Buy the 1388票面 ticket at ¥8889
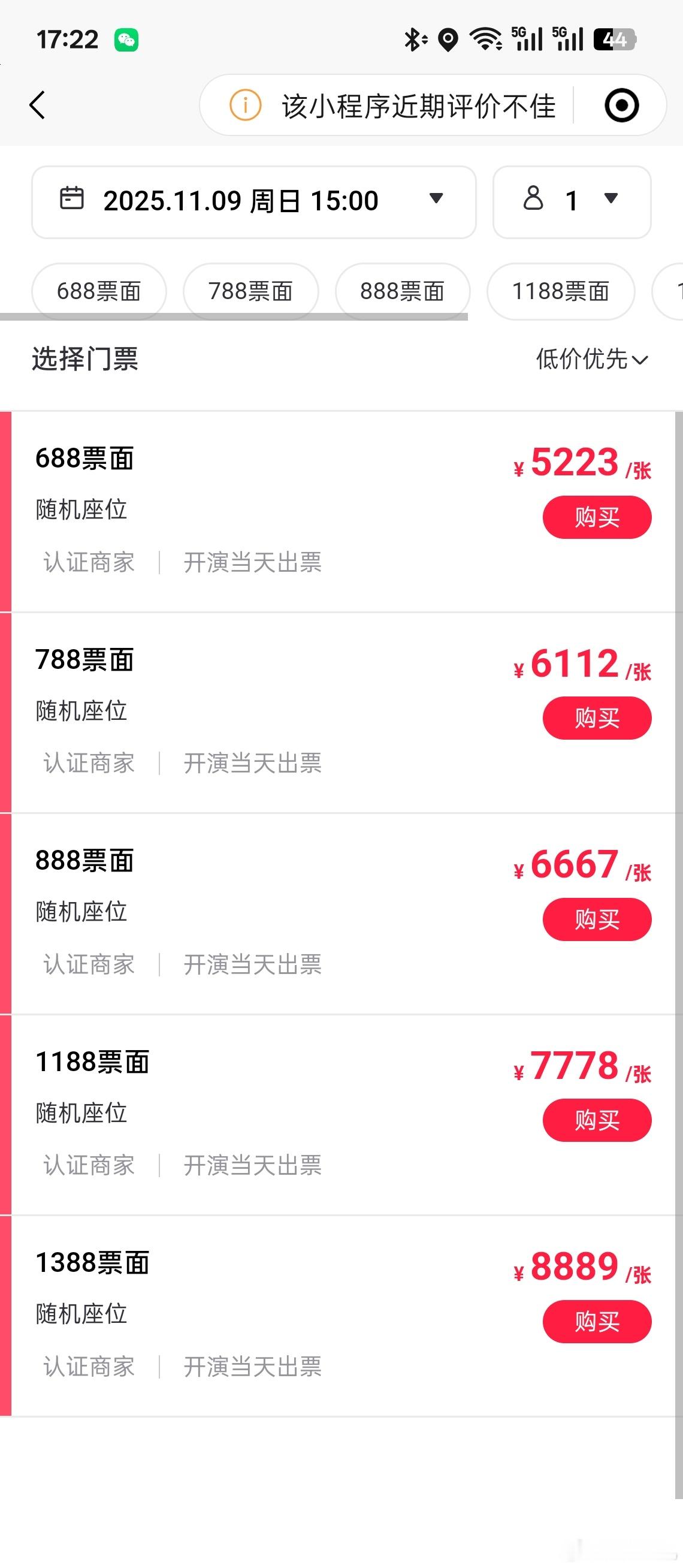683x1568 pixels. pos(597,1322)
